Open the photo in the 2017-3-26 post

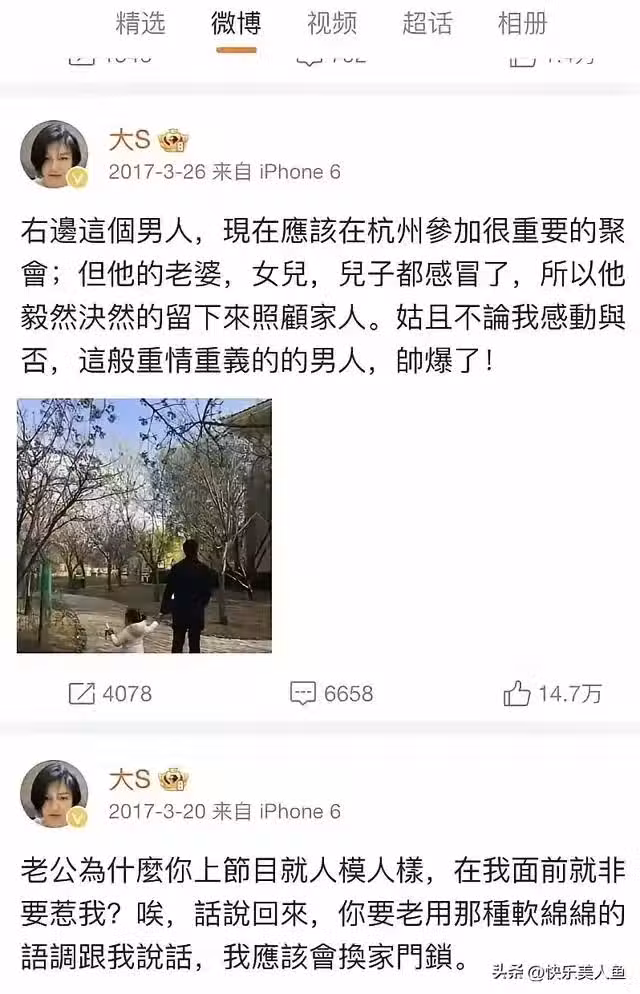pos(144,526)
